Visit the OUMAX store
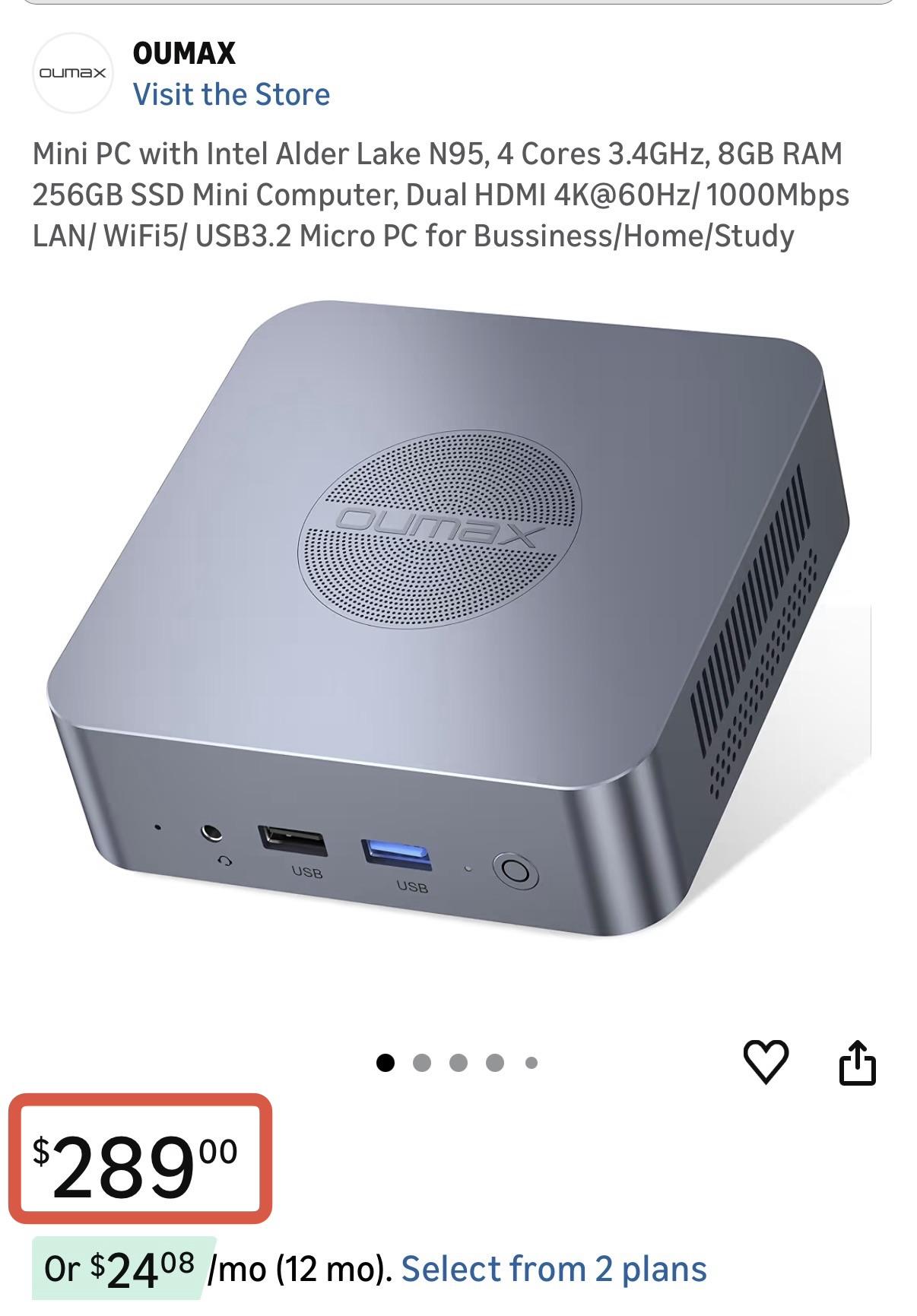Viewport: 917px width, 1316px height. pyautogui.click(x=231, y=95)
